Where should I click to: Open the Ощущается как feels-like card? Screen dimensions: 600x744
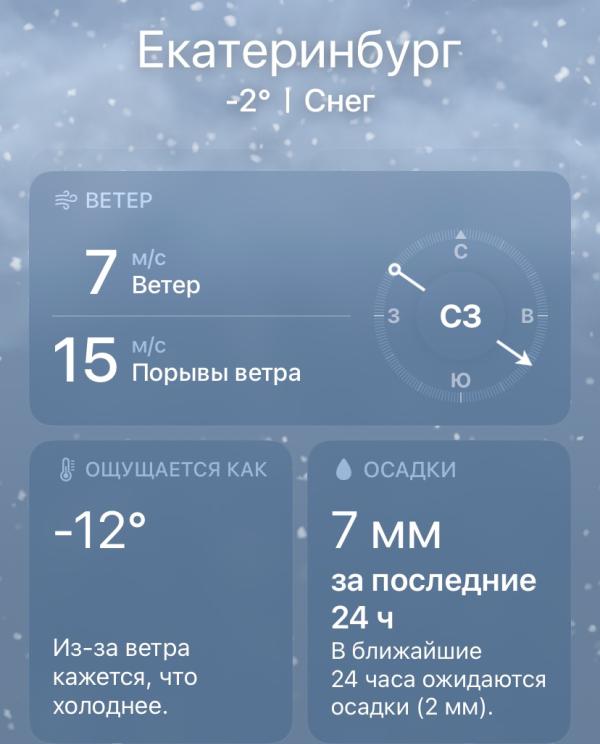coord(161,592)
